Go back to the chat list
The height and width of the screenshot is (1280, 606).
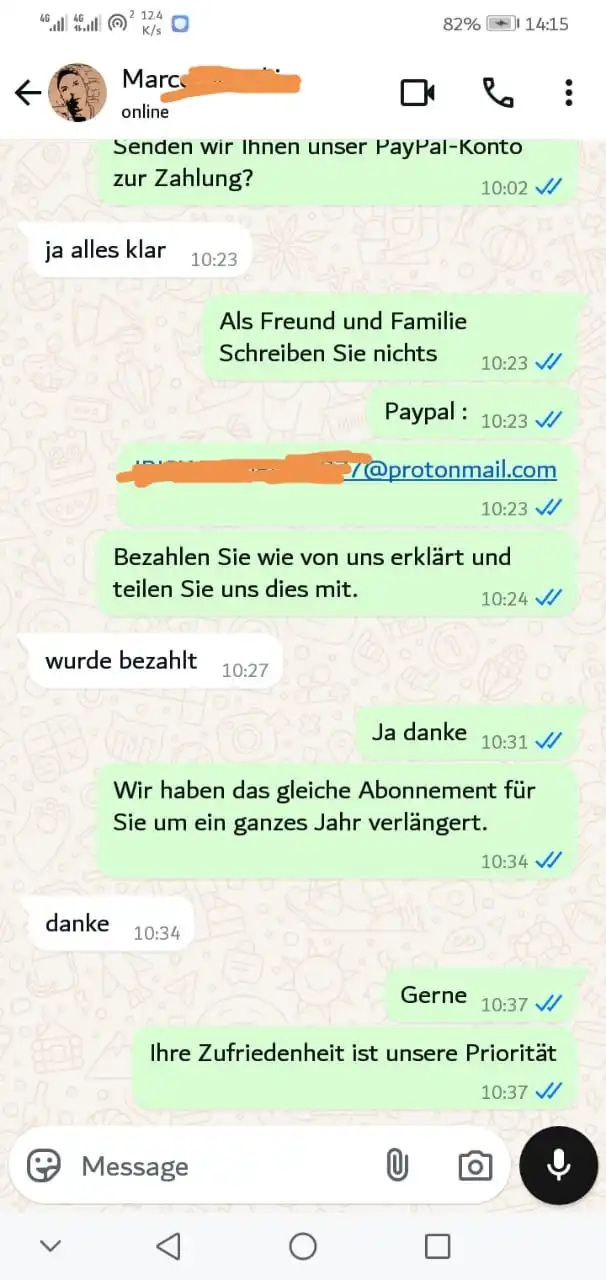coord(27,93)
